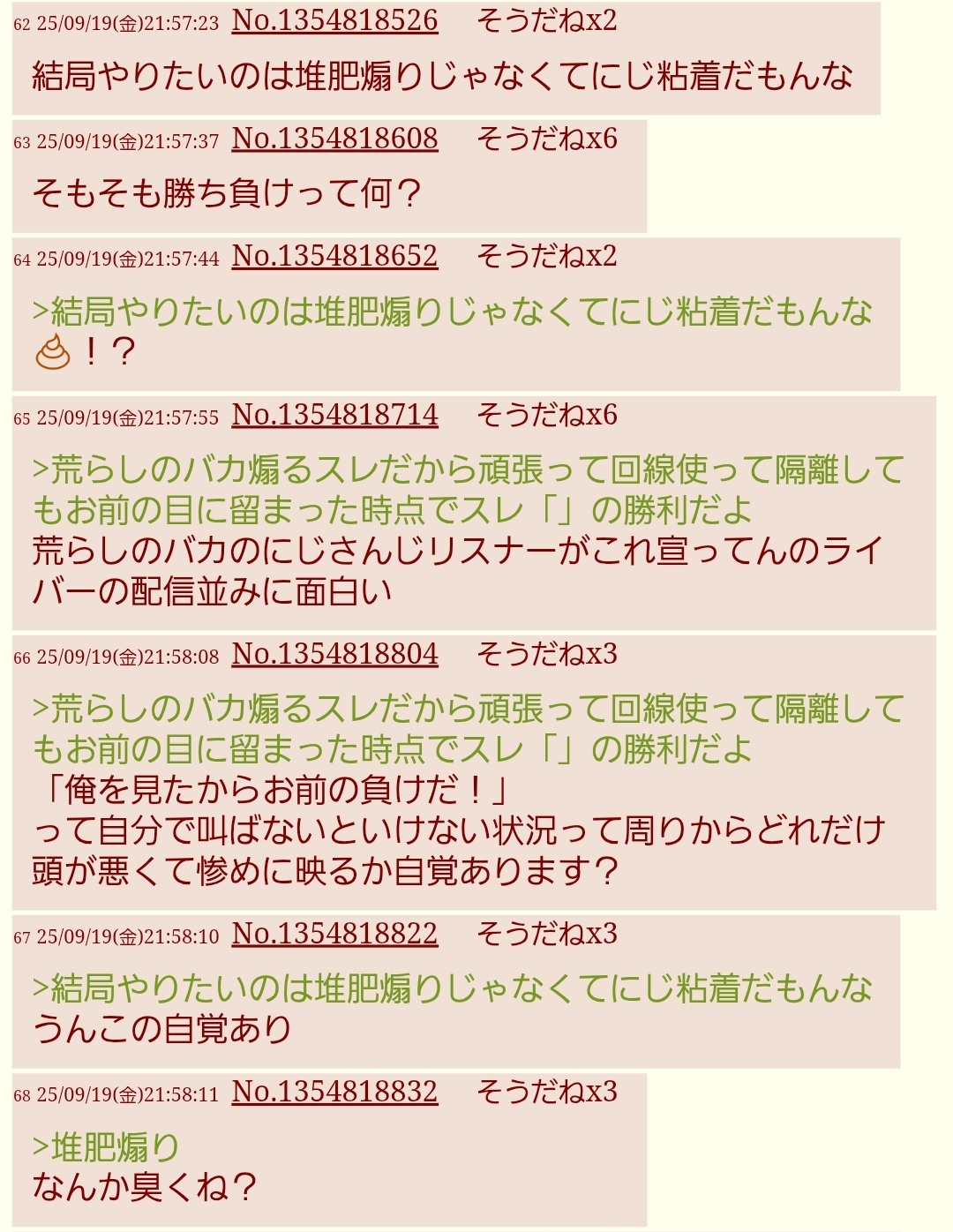Tap post number No.1354818804
This screenshot has height=1232, width=953.
(x=334, y=654)
